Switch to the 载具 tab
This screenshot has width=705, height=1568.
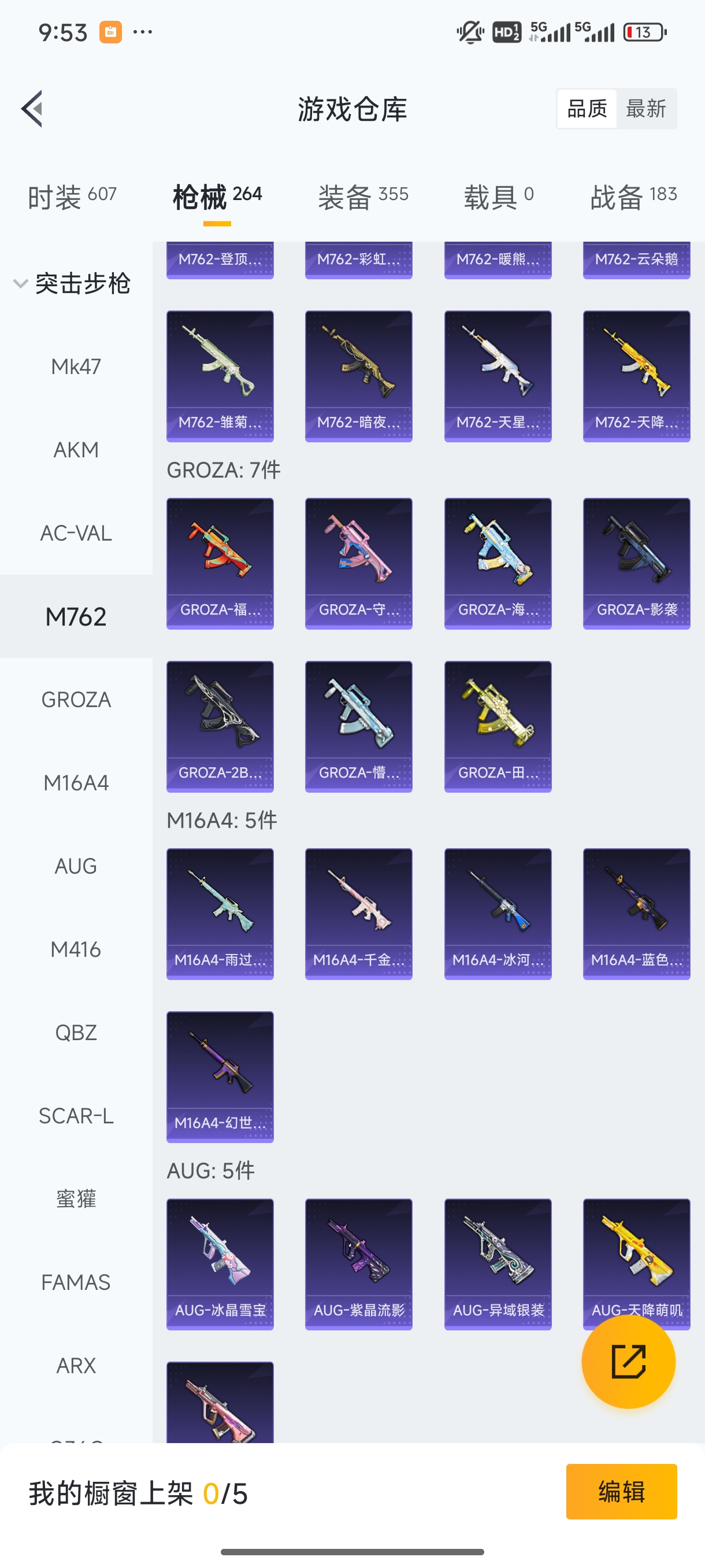point(498,197)
